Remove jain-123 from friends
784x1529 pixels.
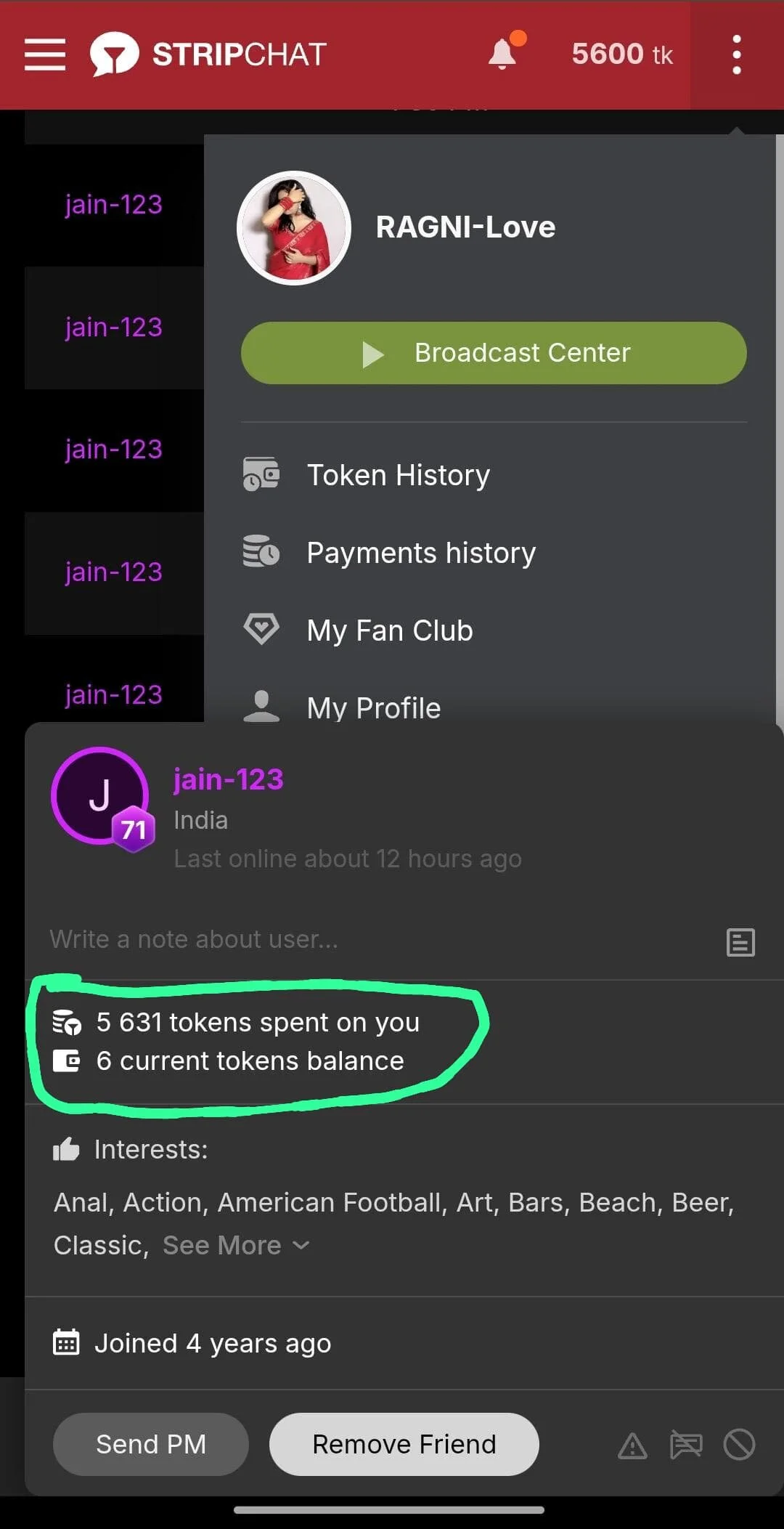point(404,1444)
